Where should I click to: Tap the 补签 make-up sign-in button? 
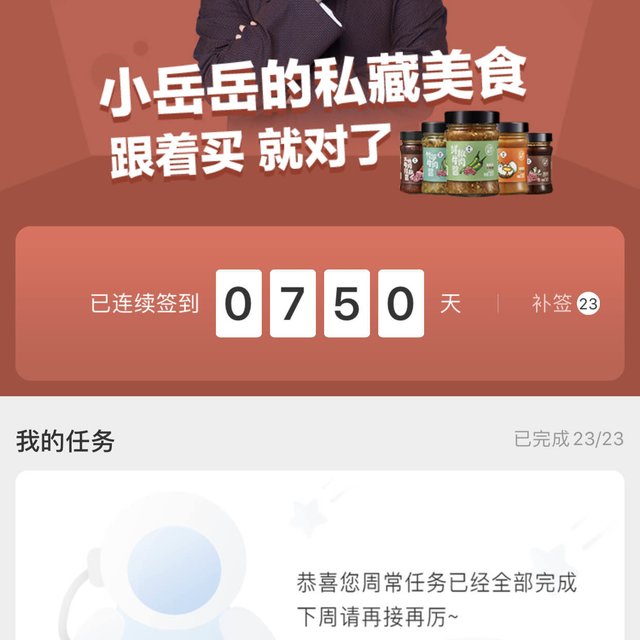(564, 304)
